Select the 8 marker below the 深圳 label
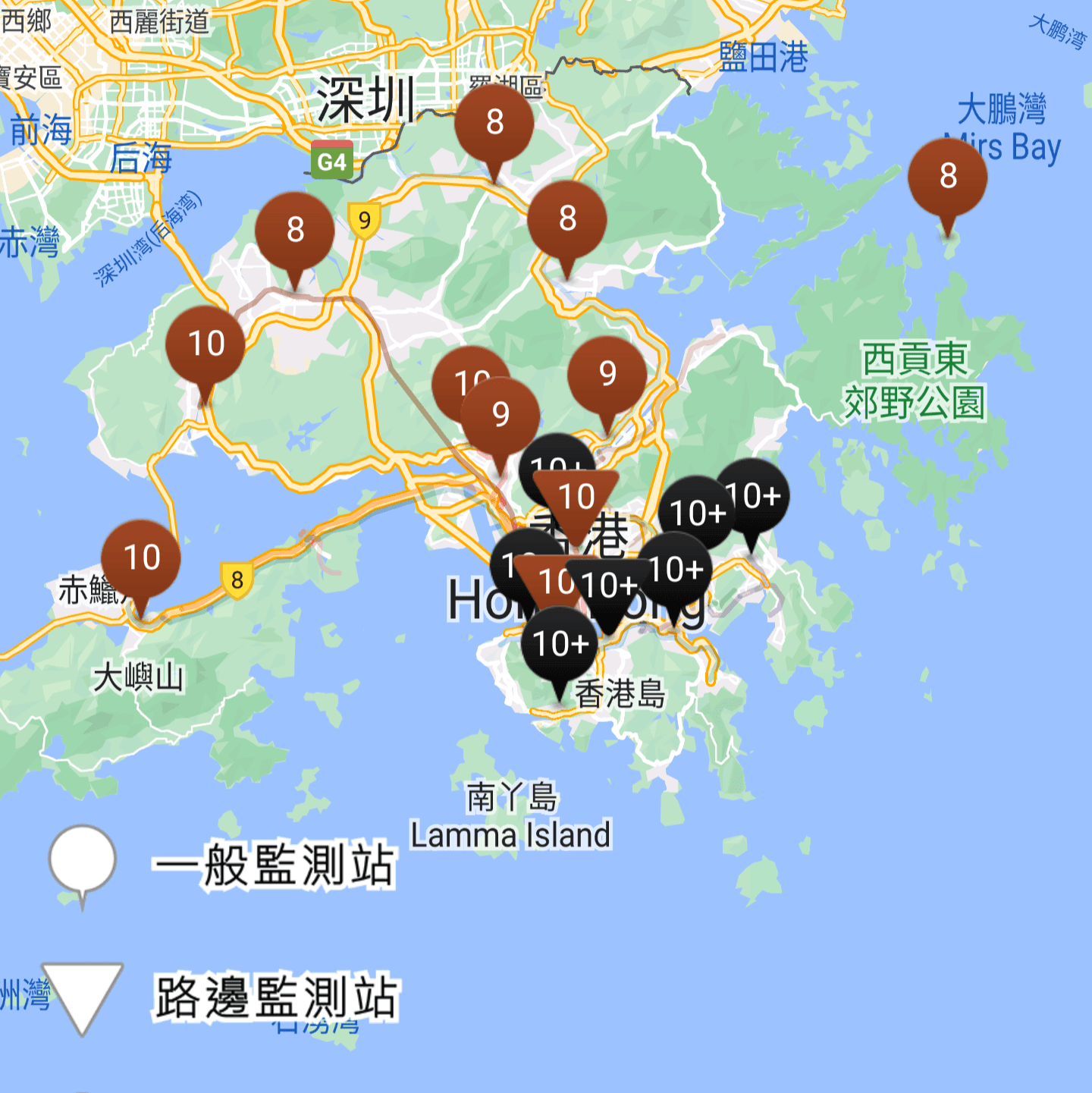 [494, 122]
